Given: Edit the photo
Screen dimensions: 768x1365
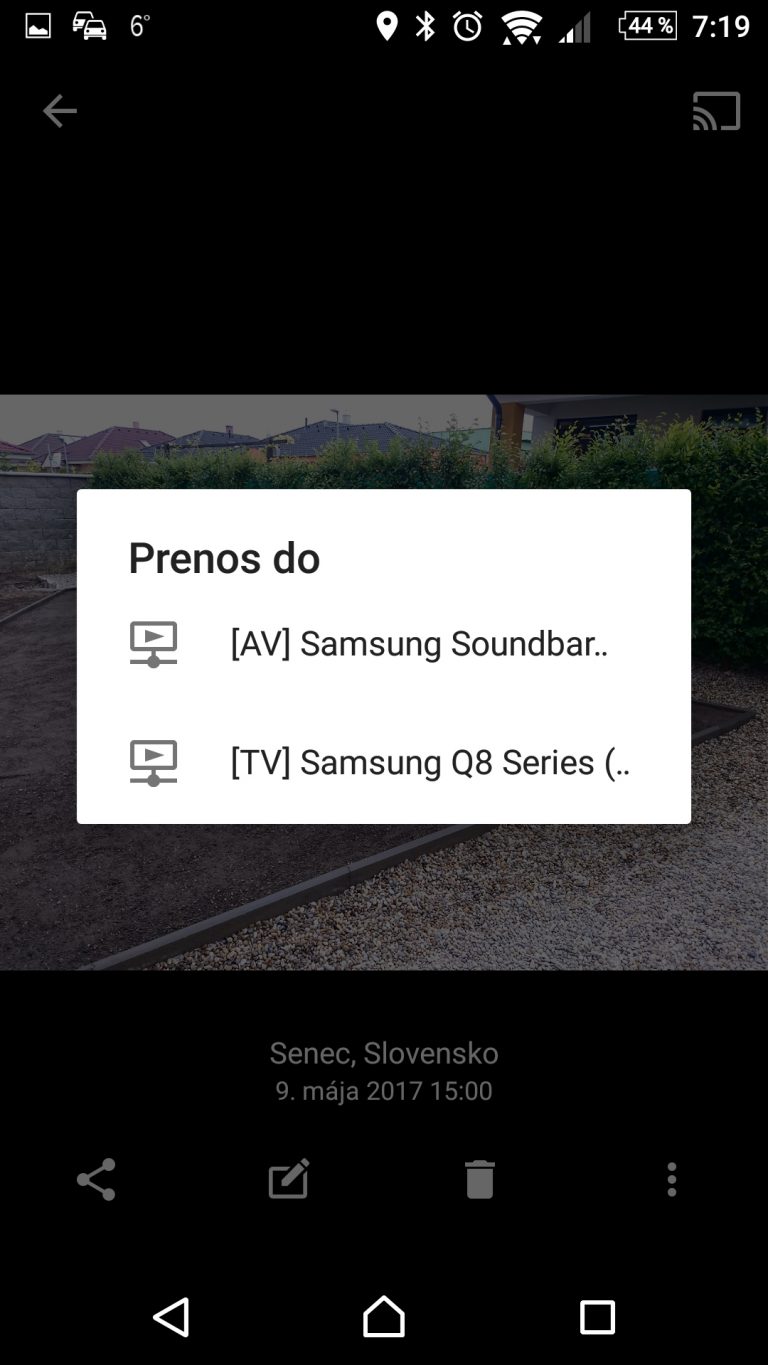Looking at the screenshot, I should click(x=289, y=1180).
